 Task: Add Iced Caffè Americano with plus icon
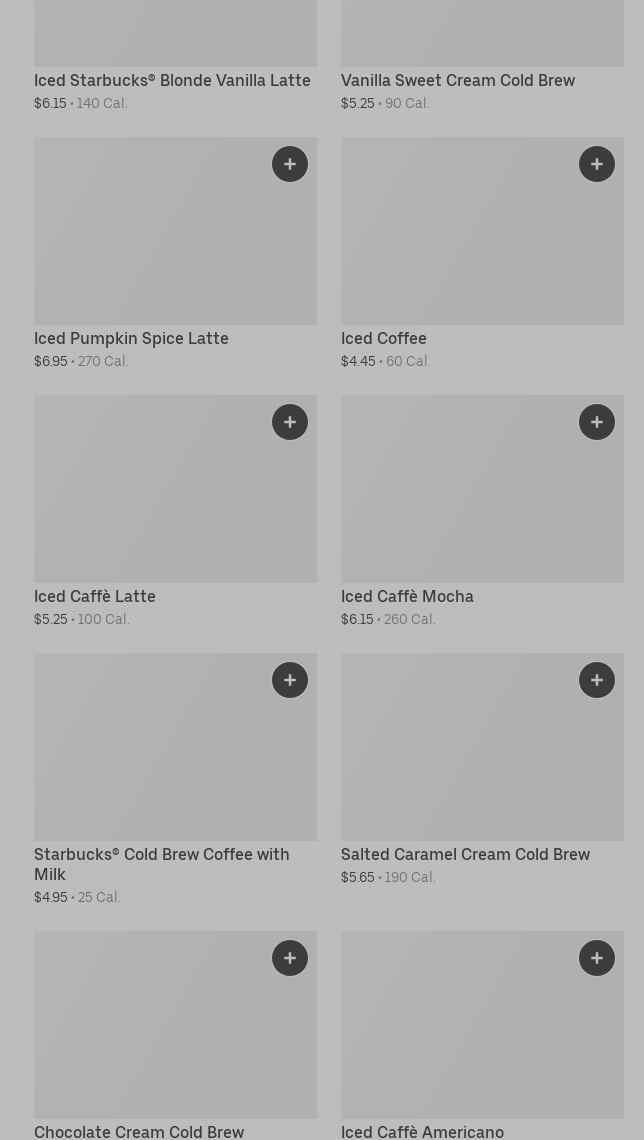coord(597,958)
